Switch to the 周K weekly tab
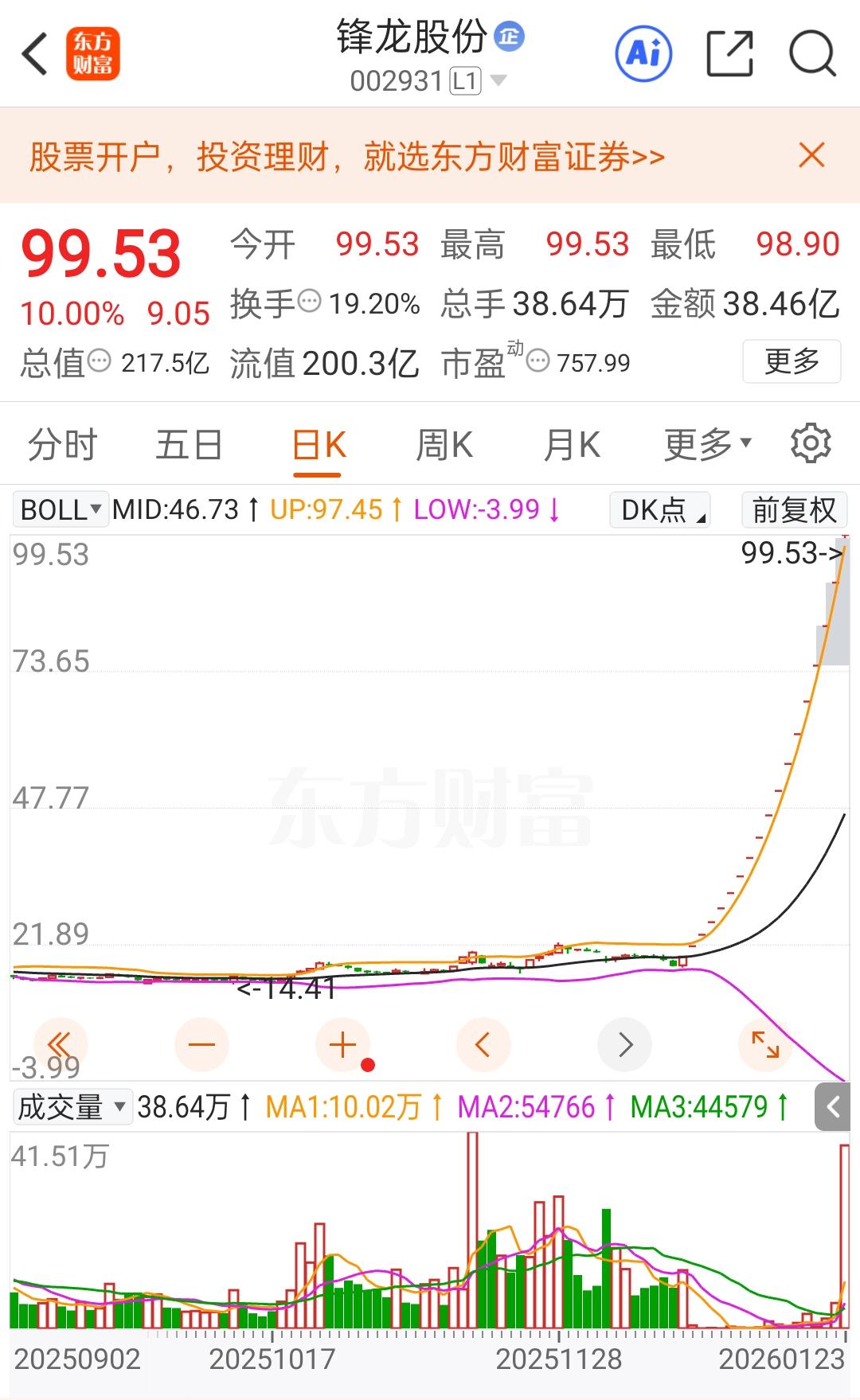Viewport: 860px width, 1400px height. 444,444
